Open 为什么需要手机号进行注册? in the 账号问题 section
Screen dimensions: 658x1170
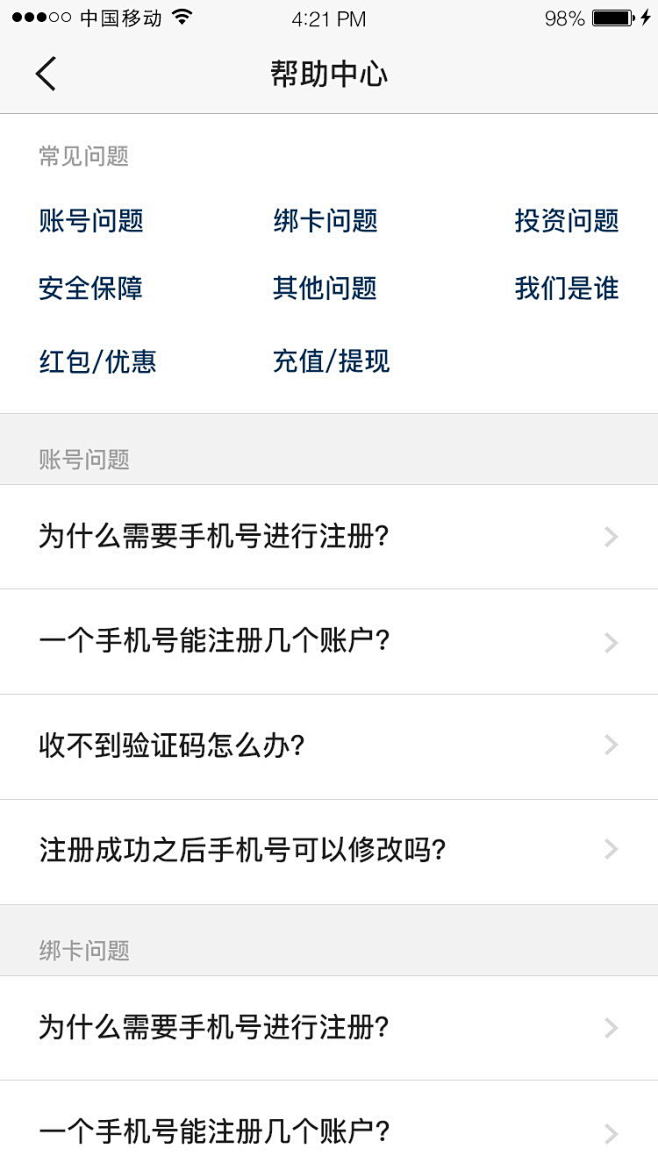[x=329, y=536]
